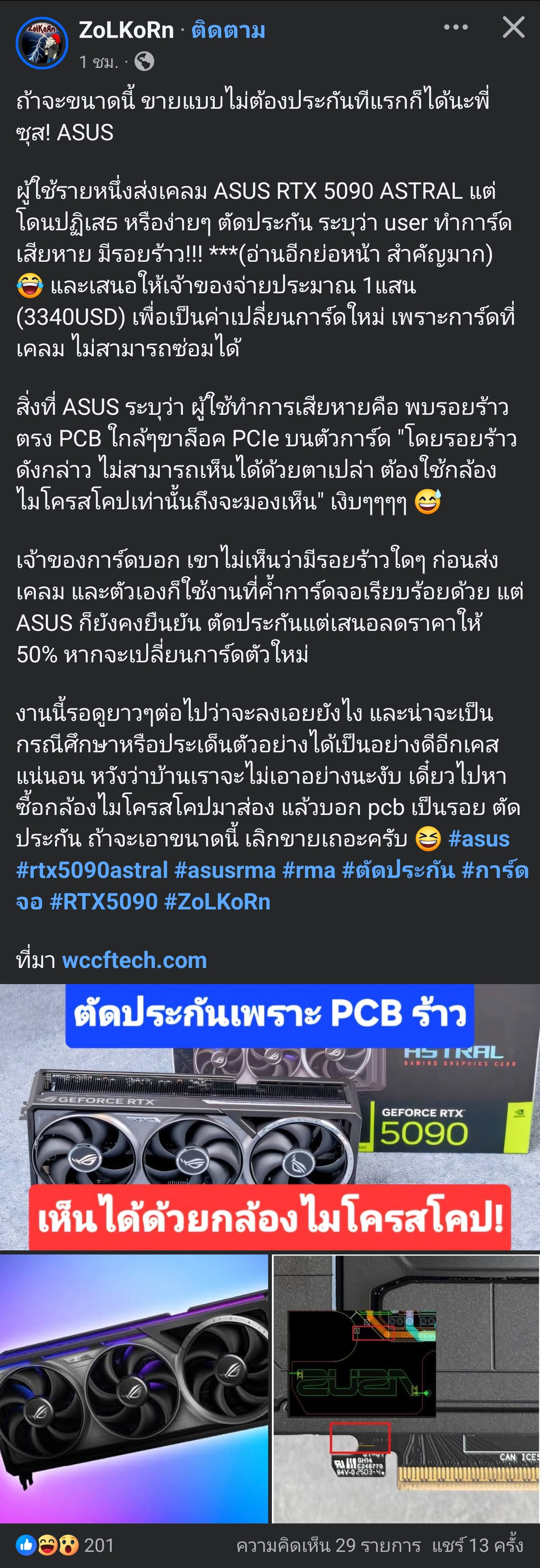This screenshot has height=1568, width=540.
Task: View the 201 reactions list
Action: point(64,1544)
